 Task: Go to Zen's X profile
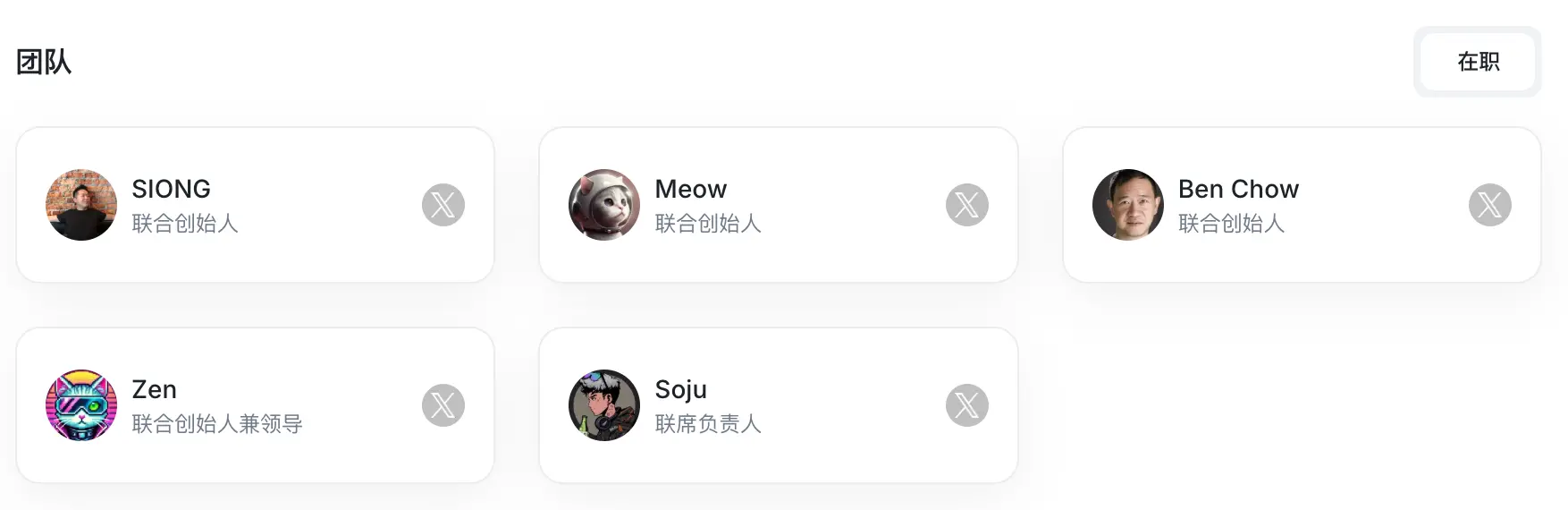[443, 405]
